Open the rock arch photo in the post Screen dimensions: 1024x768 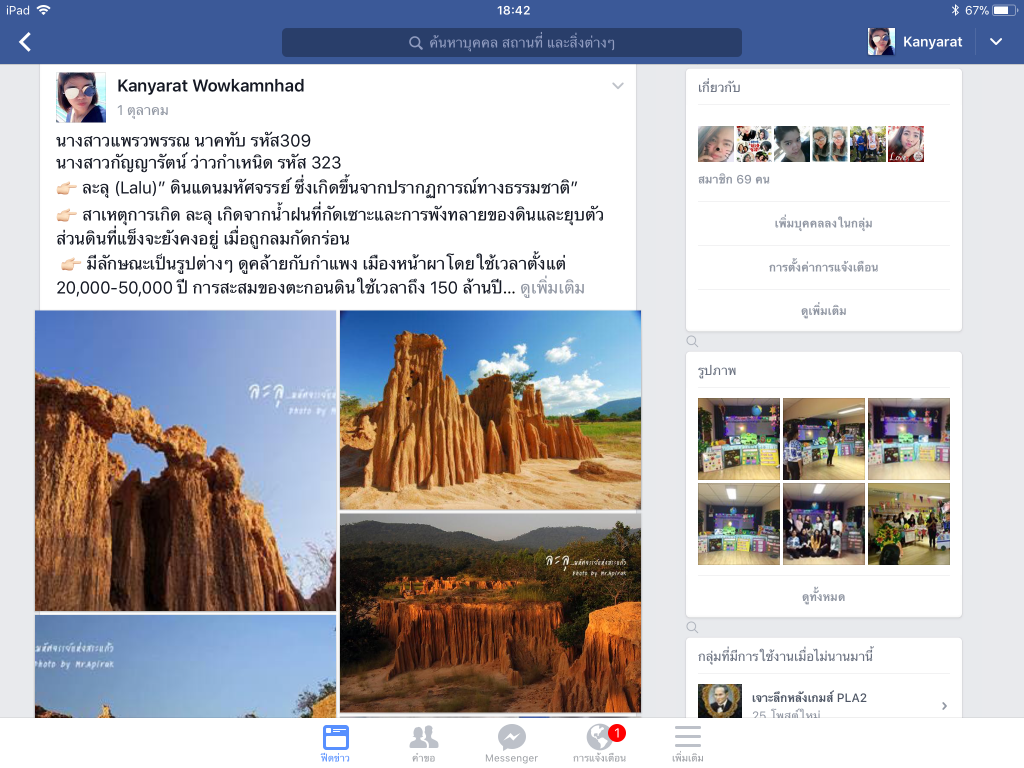[x=185, y=460]
